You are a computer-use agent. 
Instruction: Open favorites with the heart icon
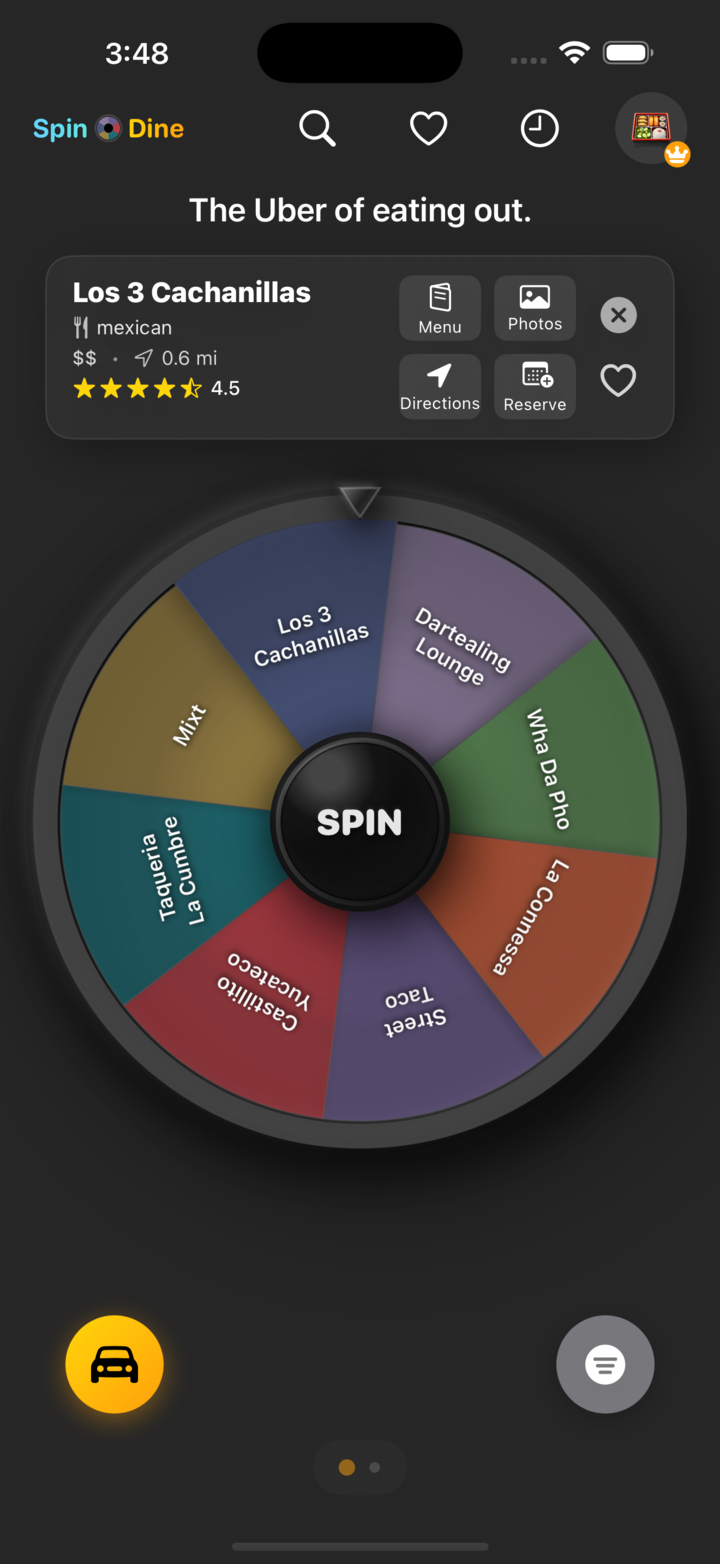[x=428, y=128]
